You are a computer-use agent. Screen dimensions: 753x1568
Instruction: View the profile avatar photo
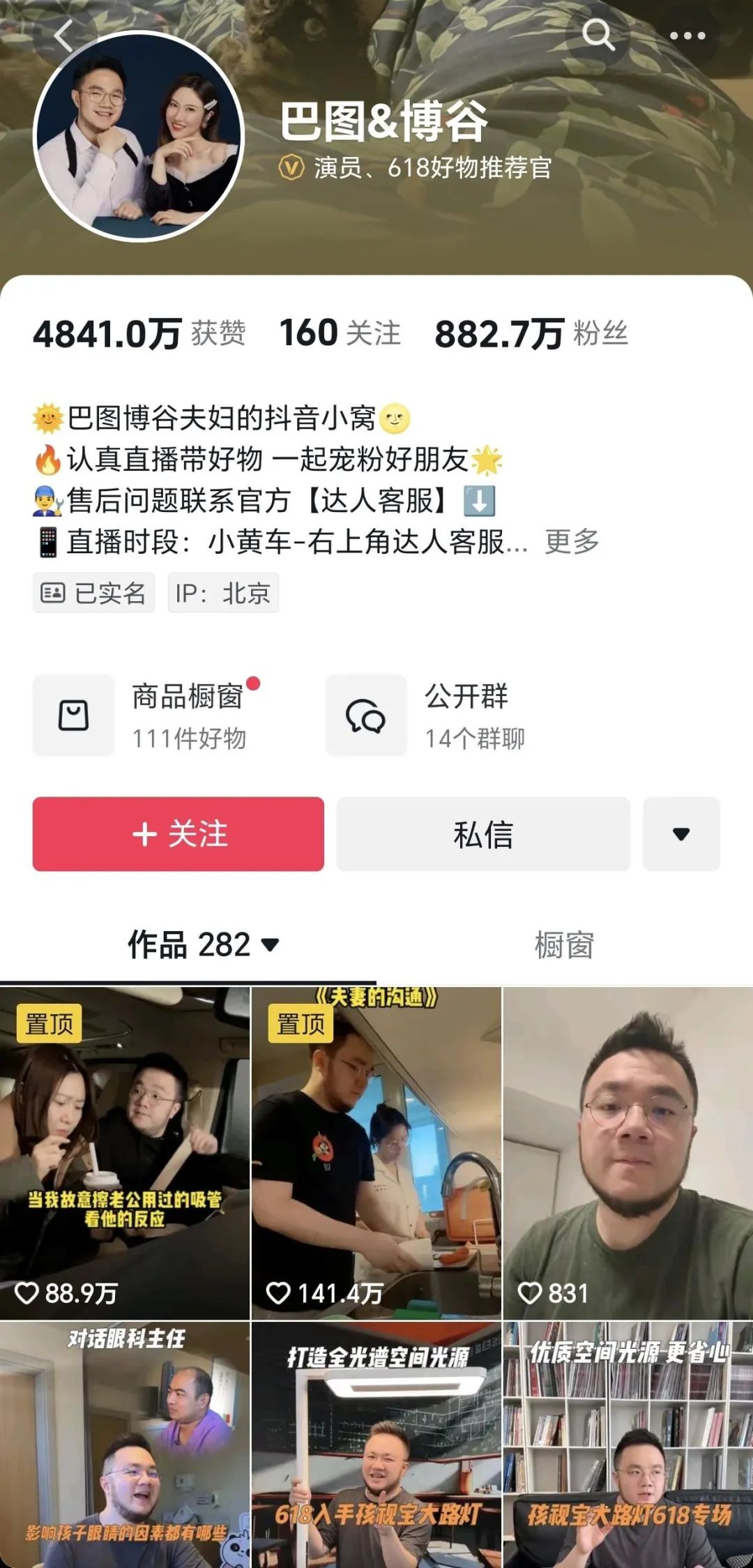tap(139, 136)
